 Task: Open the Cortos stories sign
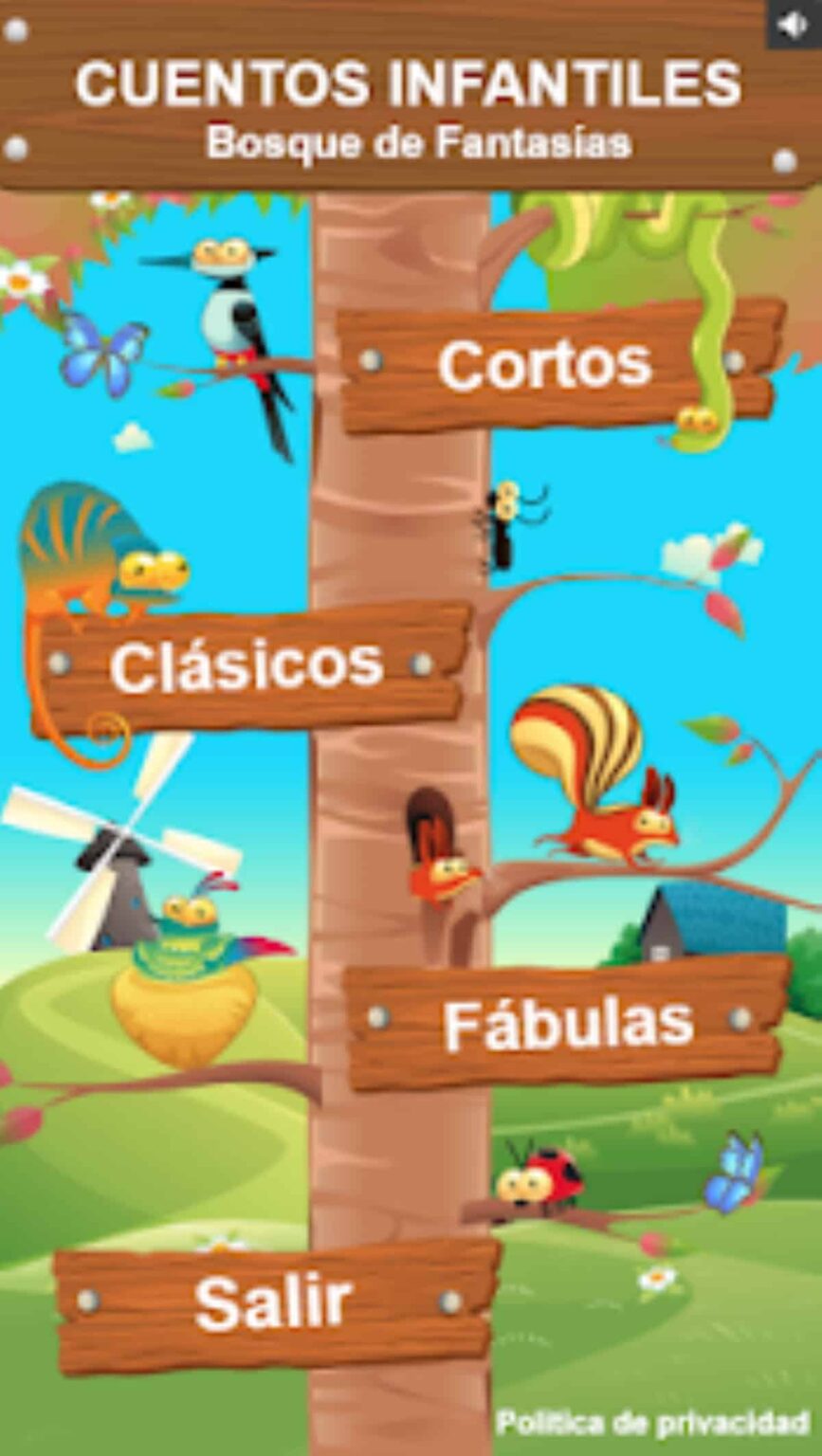pyautogui.click(x=545, y=364)
